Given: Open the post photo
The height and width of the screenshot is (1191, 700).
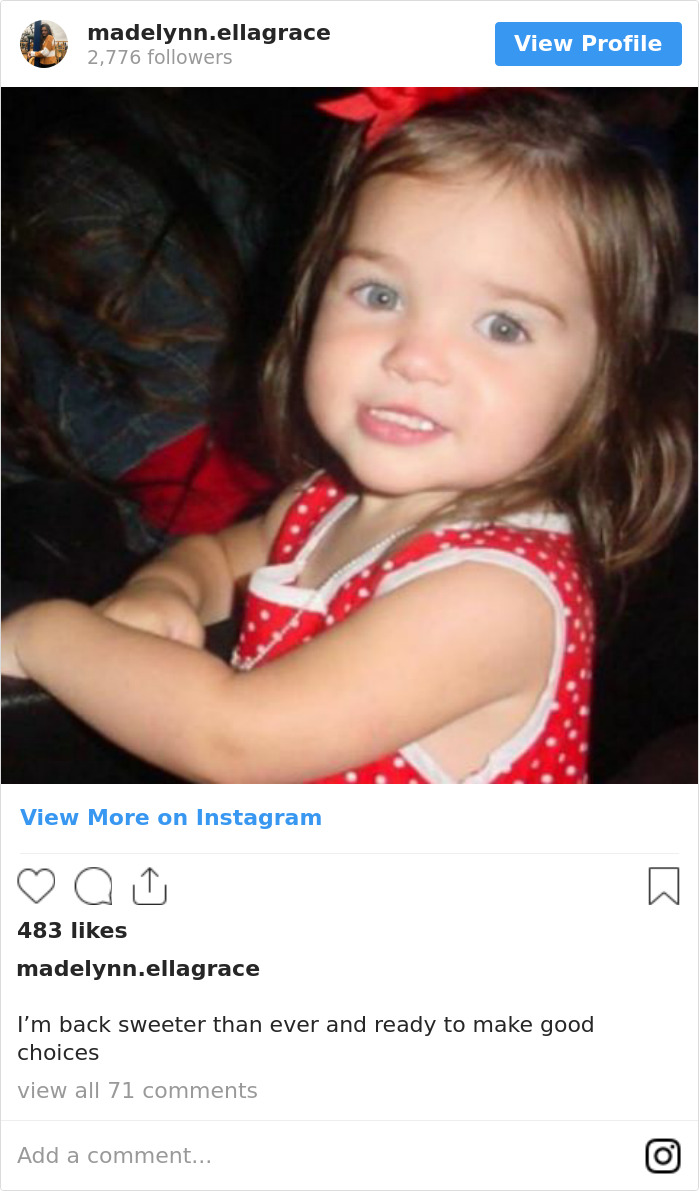Looking at the screenshot, I should (350, 435).
